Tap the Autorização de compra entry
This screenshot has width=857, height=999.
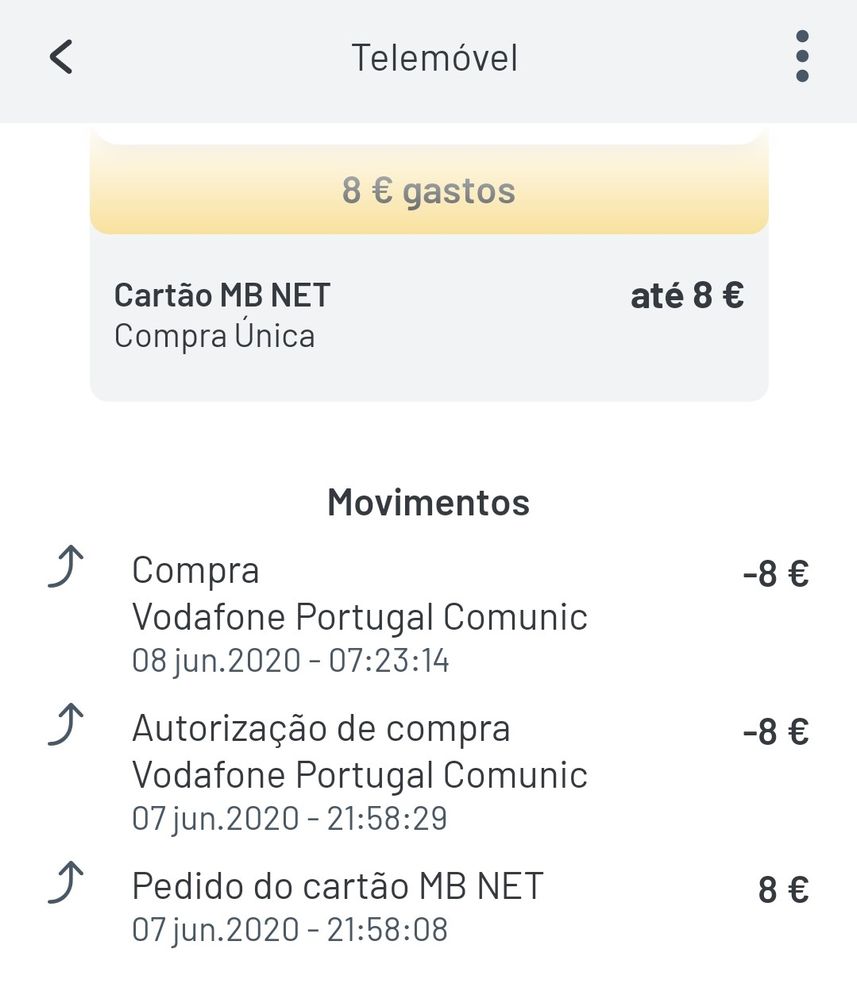322,726
